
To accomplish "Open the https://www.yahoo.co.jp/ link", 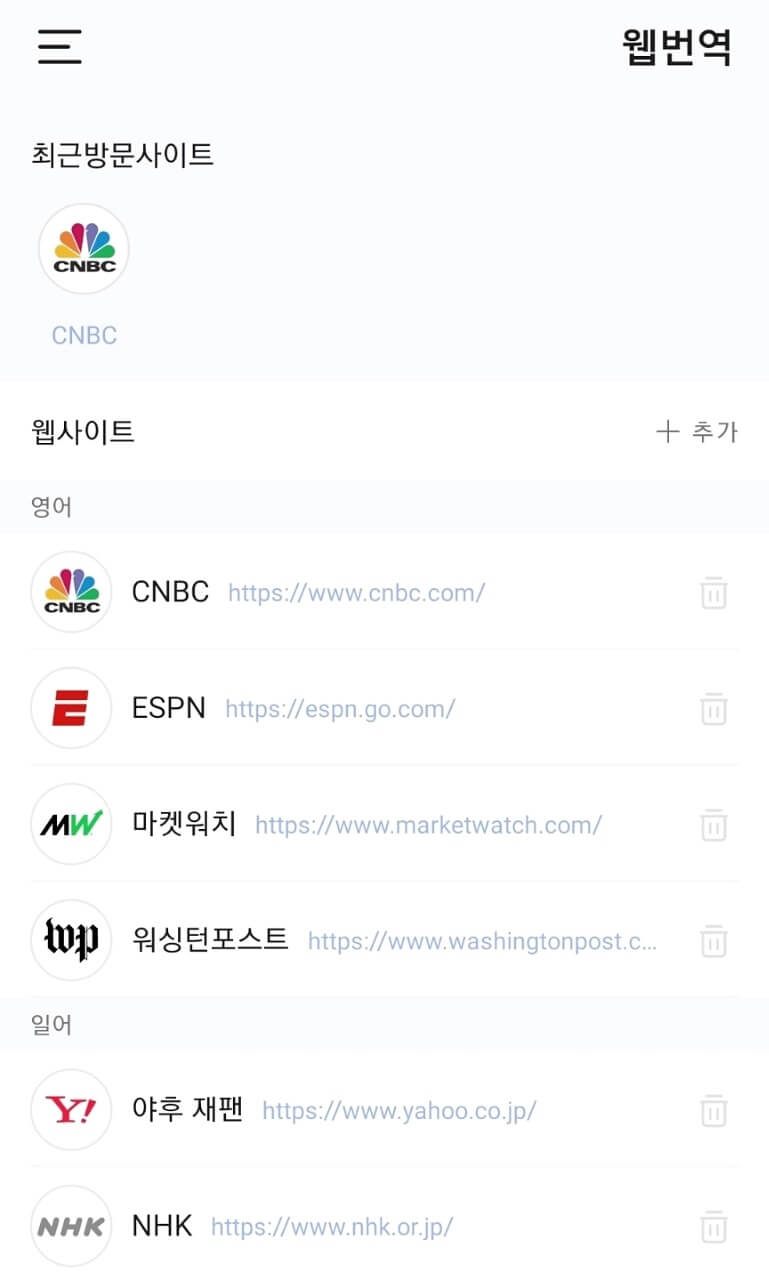I will pos(398,1110).
